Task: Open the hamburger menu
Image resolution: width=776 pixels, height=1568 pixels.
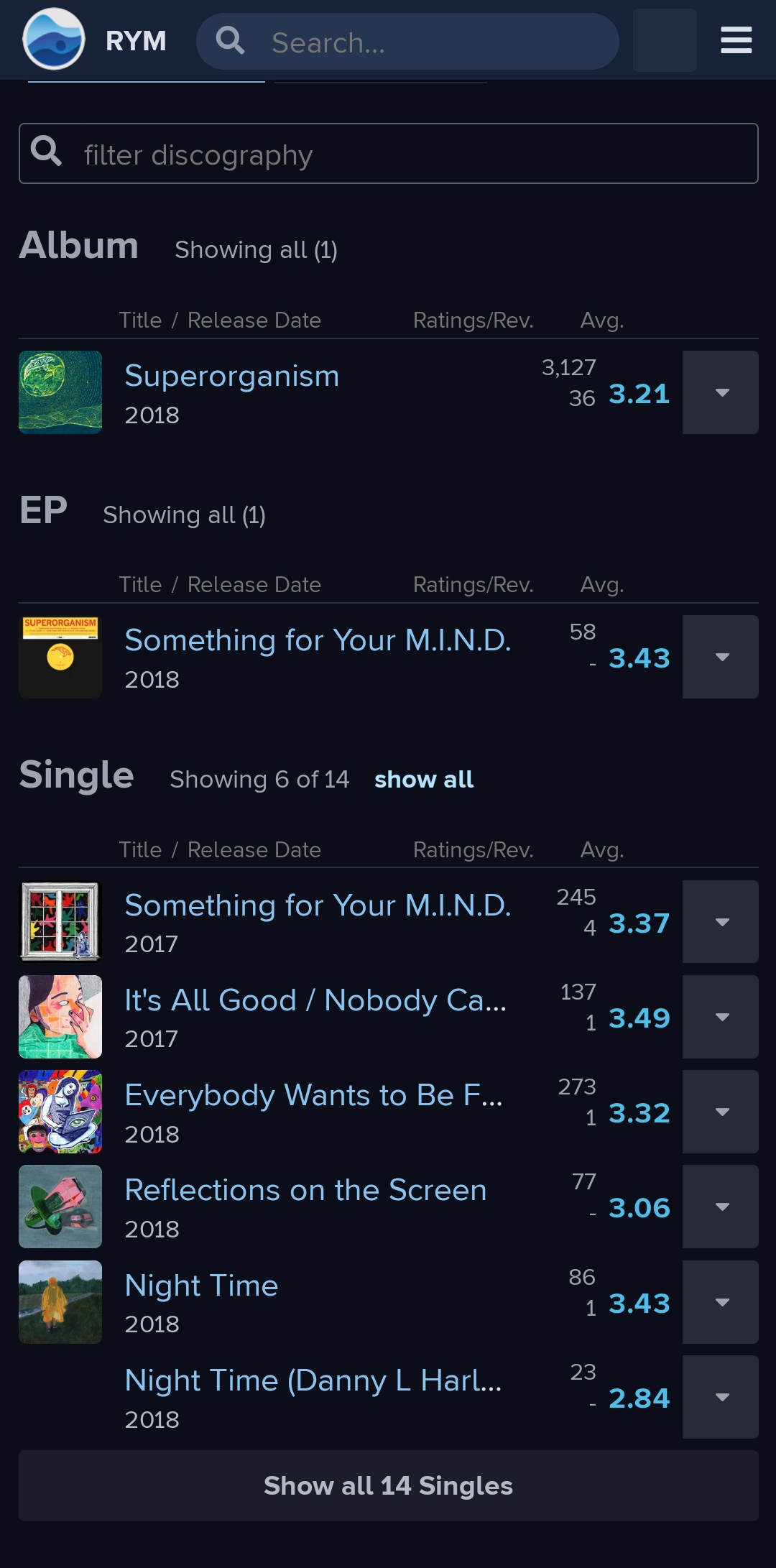Action: 736,40
